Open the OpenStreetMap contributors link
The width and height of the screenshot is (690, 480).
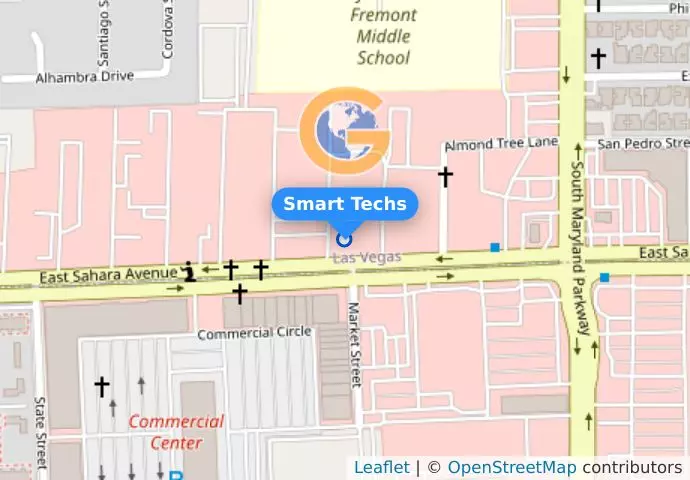(511, 467)
